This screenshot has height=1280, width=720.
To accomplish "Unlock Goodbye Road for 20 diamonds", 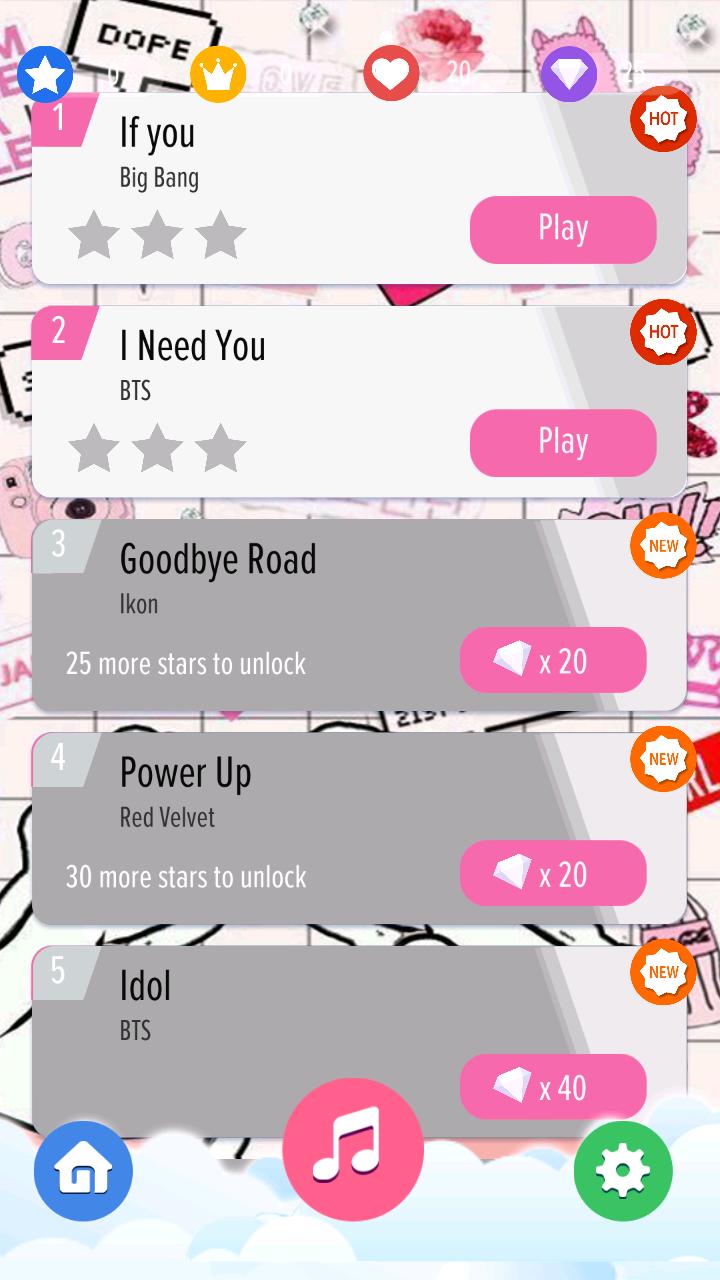I will (x=553, y=661).
